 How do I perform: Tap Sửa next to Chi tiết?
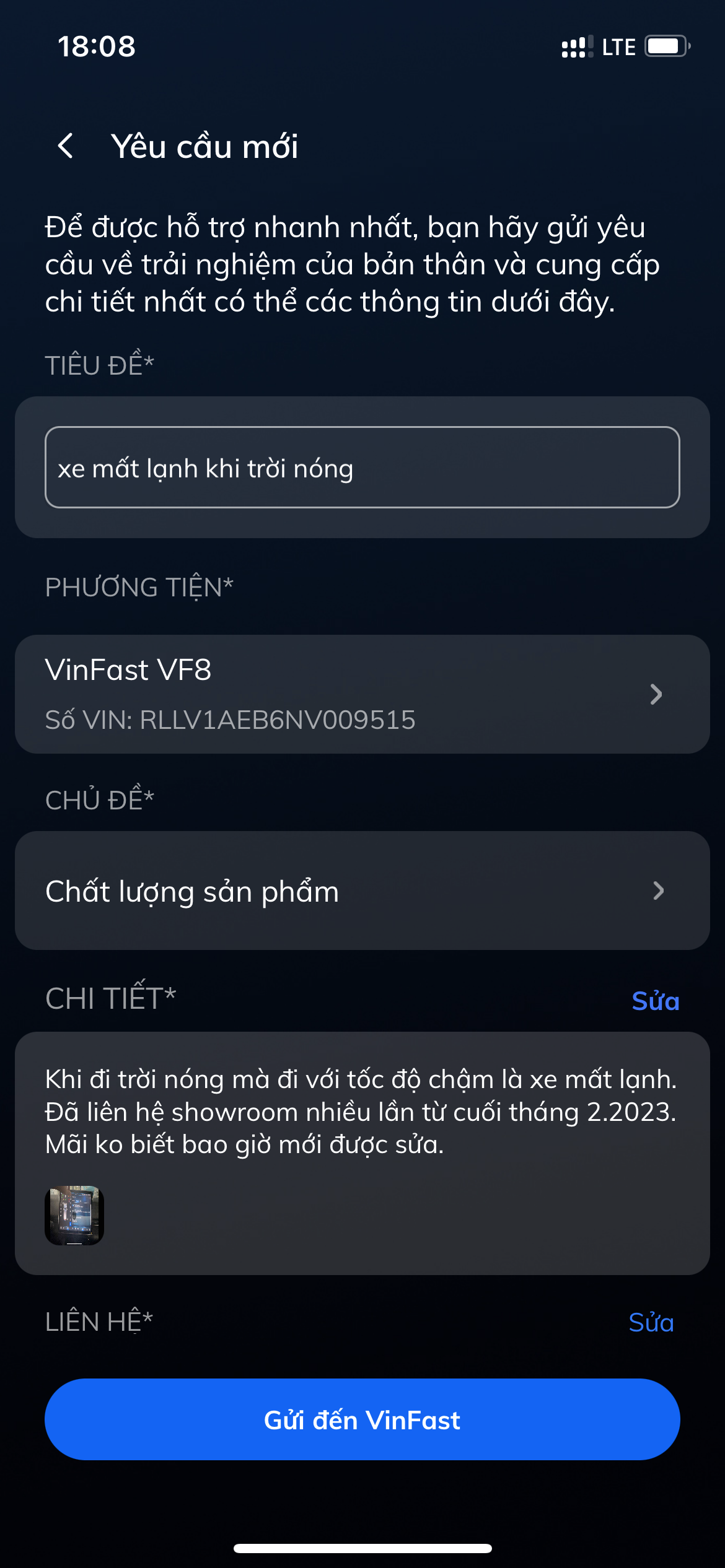pos(655,1001)
